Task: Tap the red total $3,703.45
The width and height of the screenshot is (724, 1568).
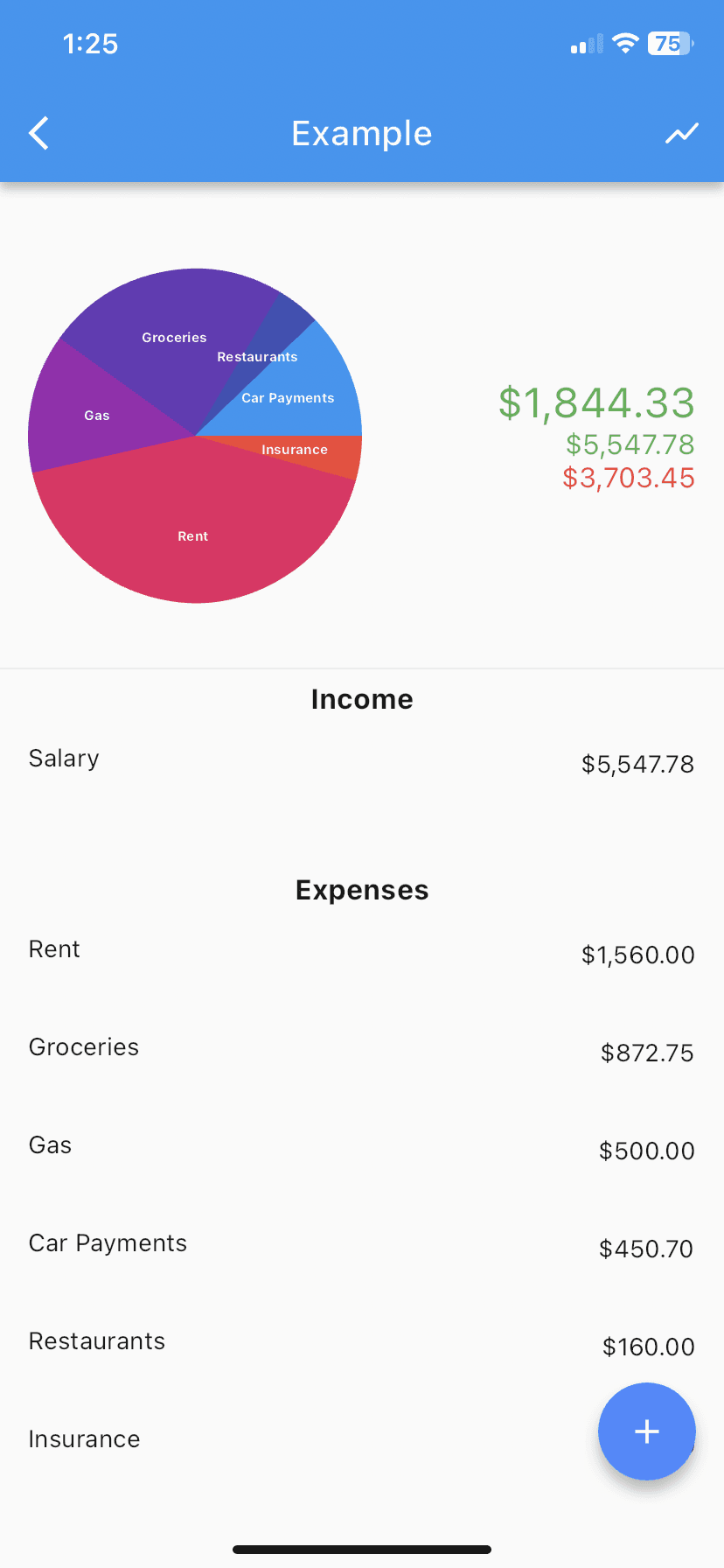Action: point(628,478)
